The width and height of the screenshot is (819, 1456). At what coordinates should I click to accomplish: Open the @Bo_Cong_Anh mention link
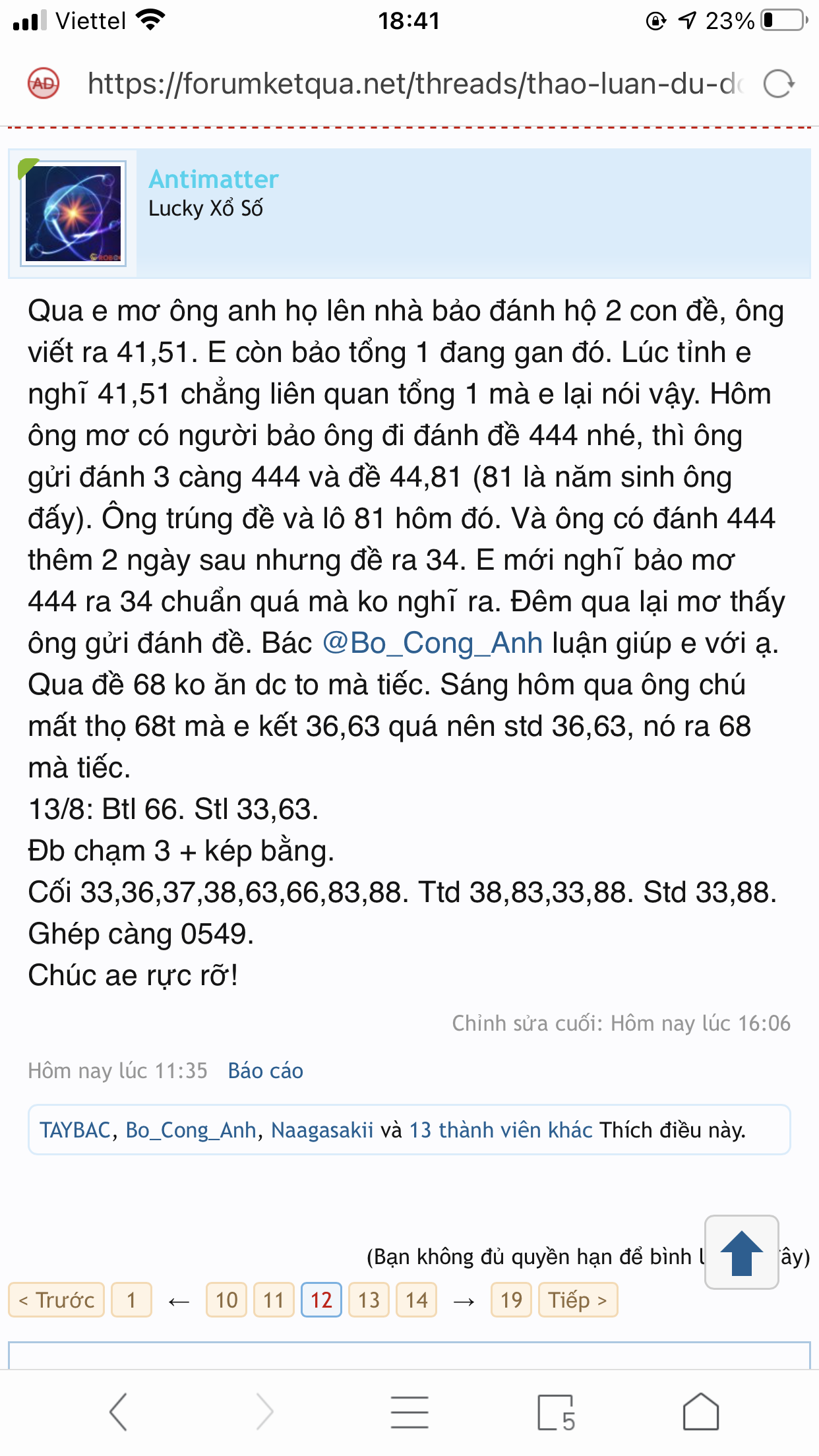click(433, 643)
